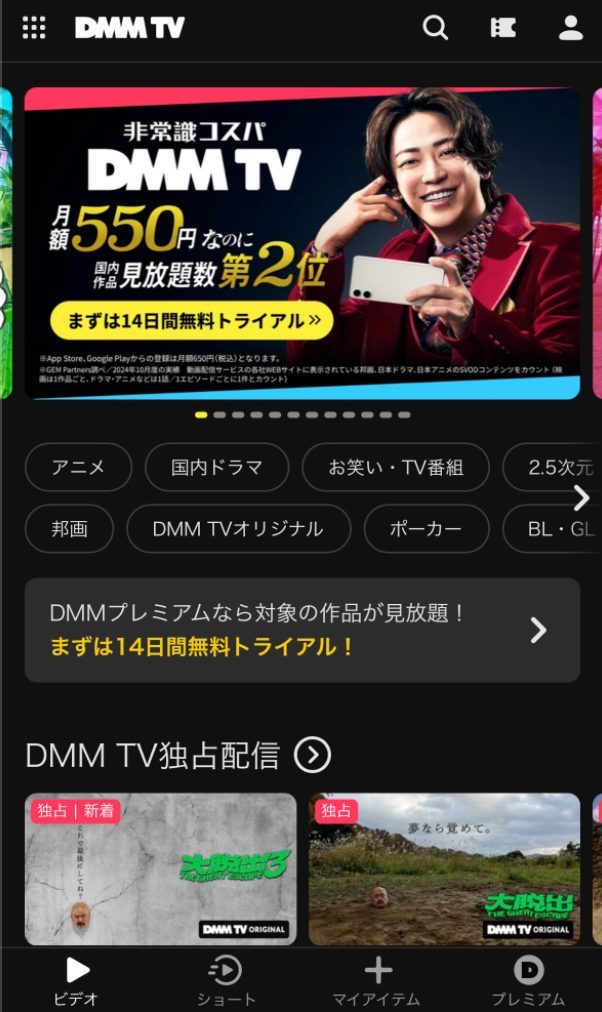Screen dimensions: 602x1012
Task: Open the DMM TV 550円 promo banner
Action: tap(302, 243)
